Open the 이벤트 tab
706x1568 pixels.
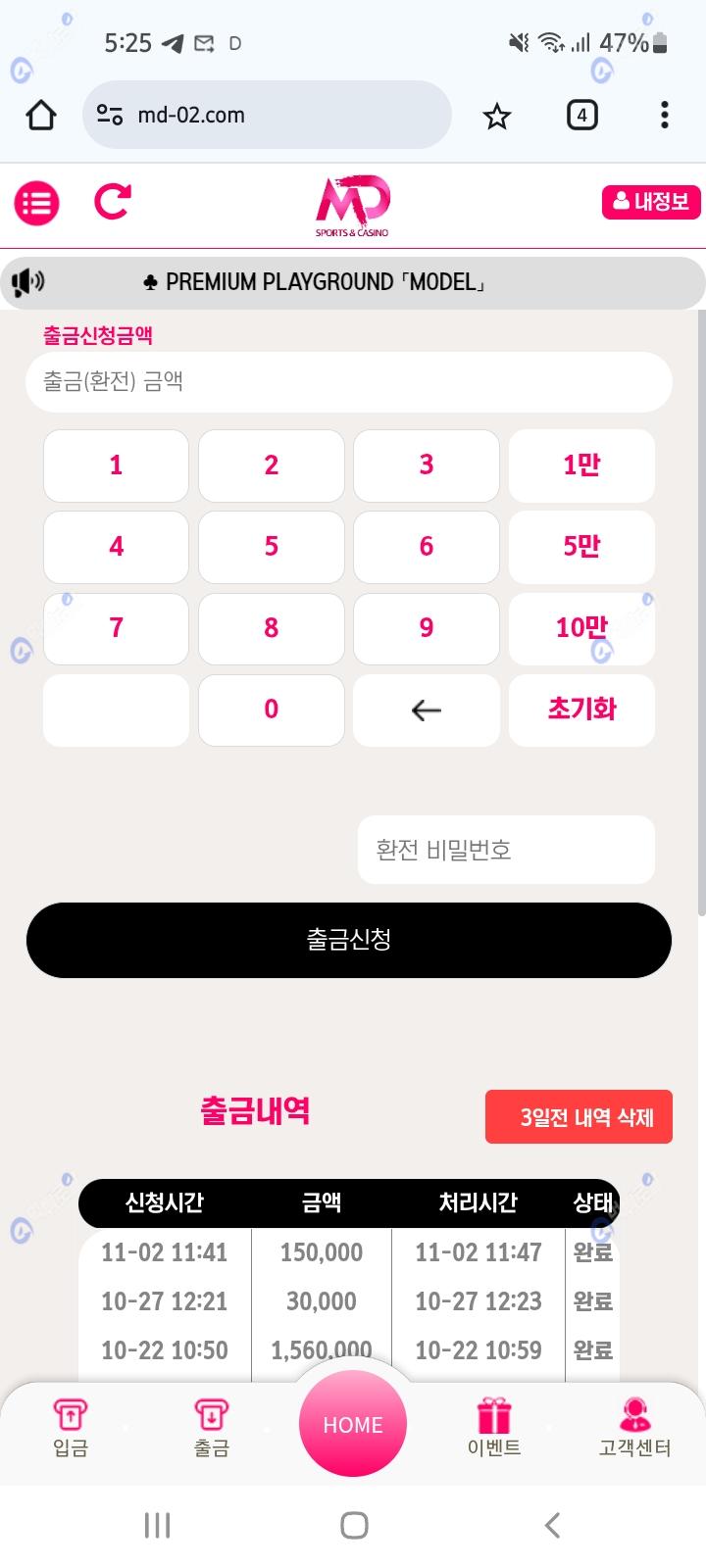click(494, 1428)
